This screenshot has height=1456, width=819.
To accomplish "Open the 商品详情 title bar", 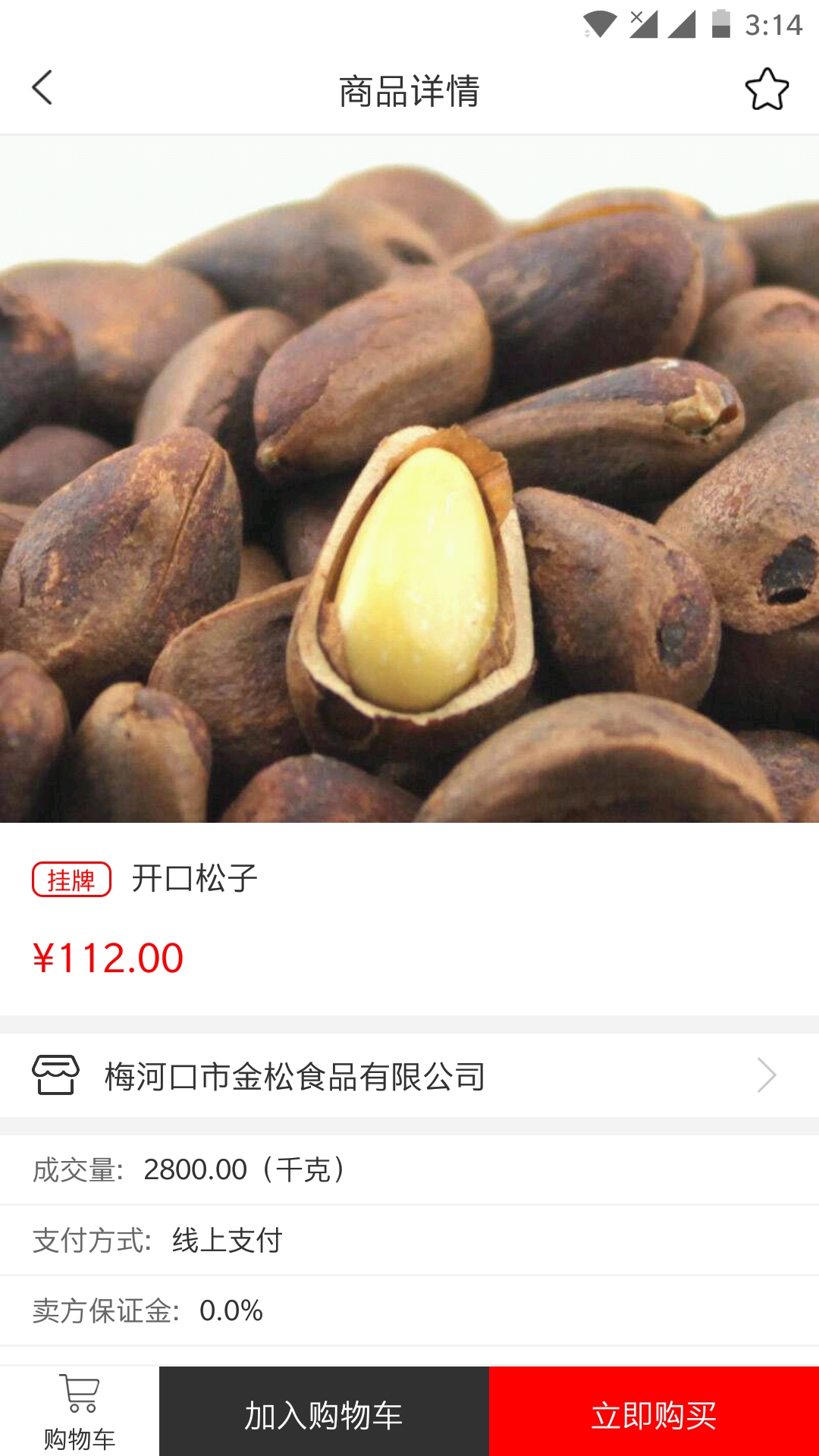I will pos(409,89).
